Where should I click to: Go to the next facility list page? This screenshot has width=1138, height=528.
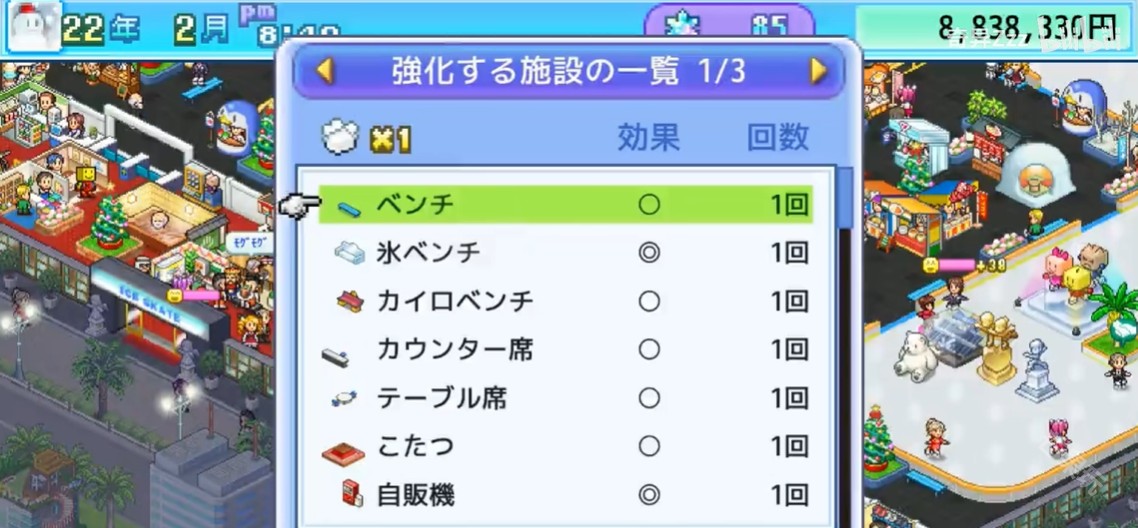819,72
